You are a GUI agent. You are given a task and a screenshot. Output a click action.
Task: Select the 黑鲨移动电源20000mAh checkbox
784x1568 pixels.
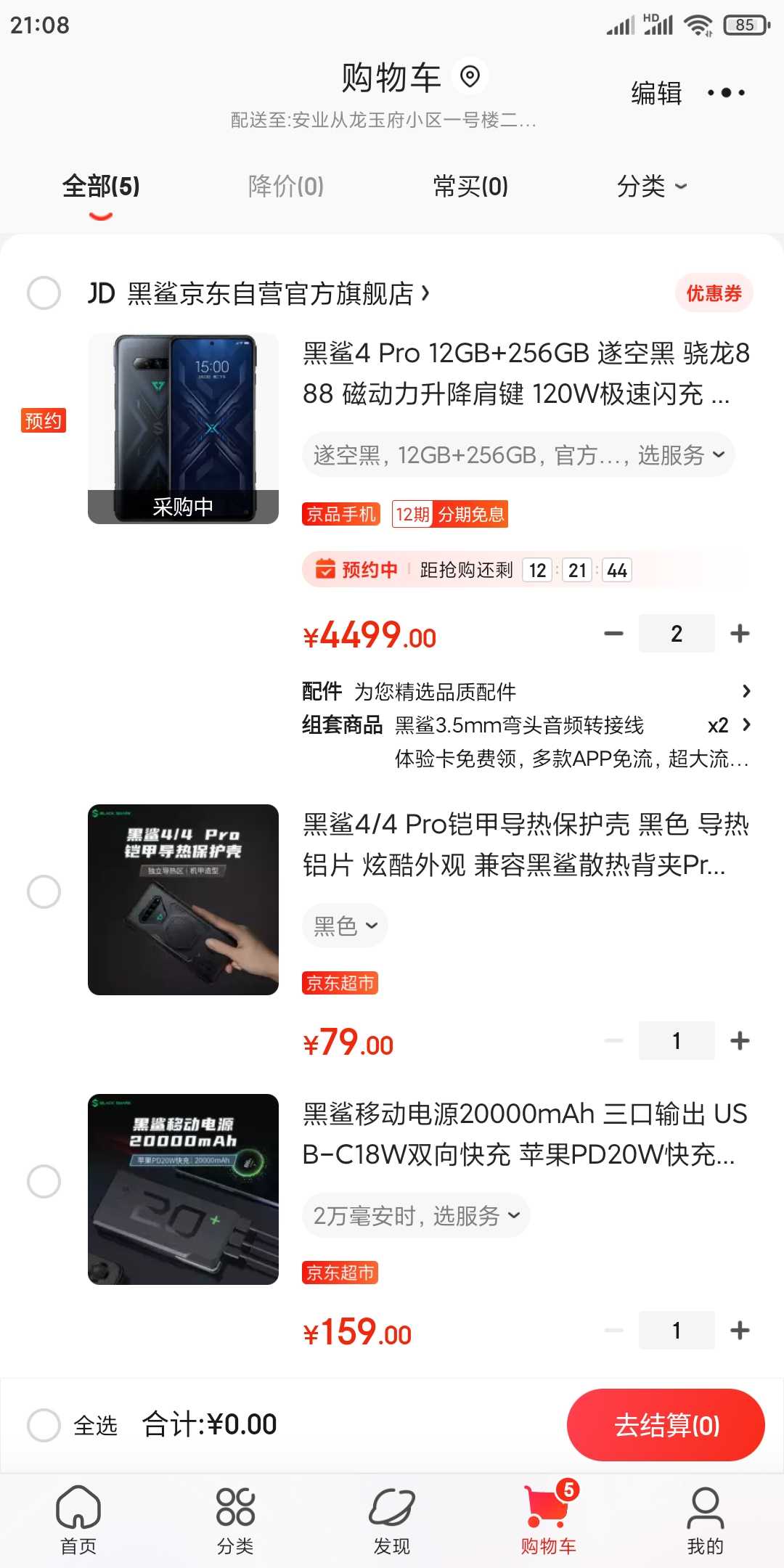(44, 1181)
